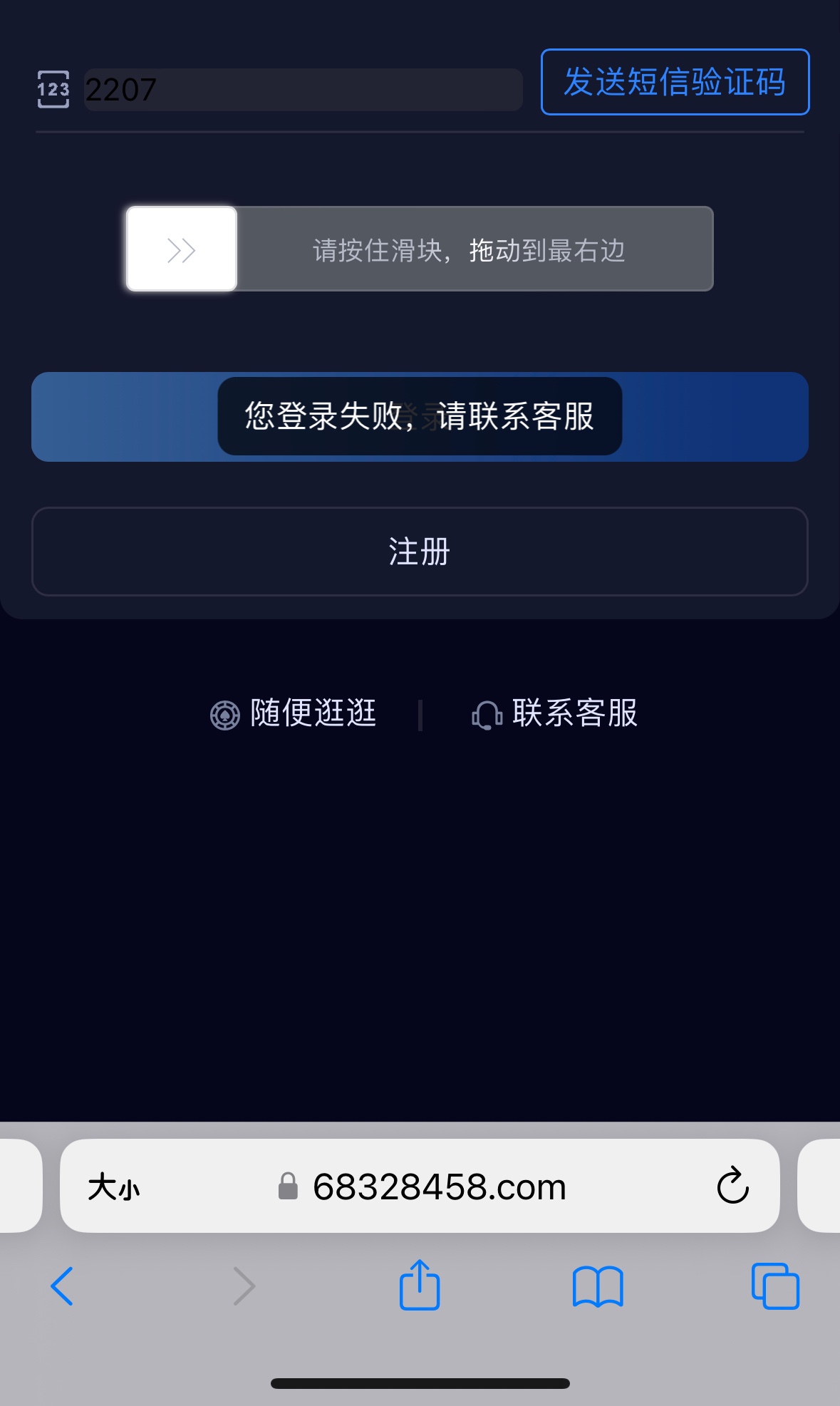Image resolution: width=840 pixels, height=1406 pixels.
Task: Tap the verification code input field
Action: pyautogui.click(x=303, y=90)
